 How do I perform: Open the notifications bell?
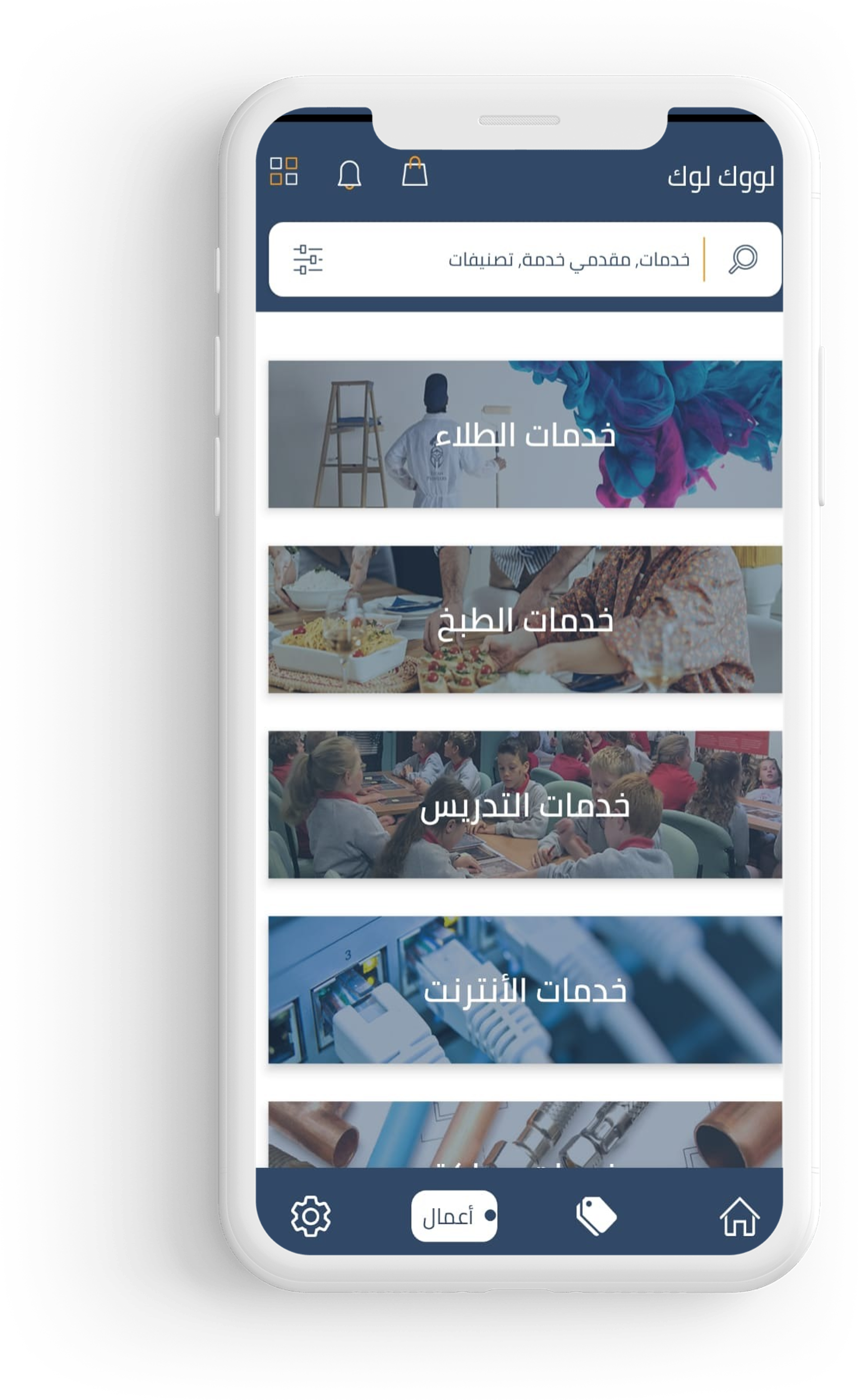coord(349,174)
